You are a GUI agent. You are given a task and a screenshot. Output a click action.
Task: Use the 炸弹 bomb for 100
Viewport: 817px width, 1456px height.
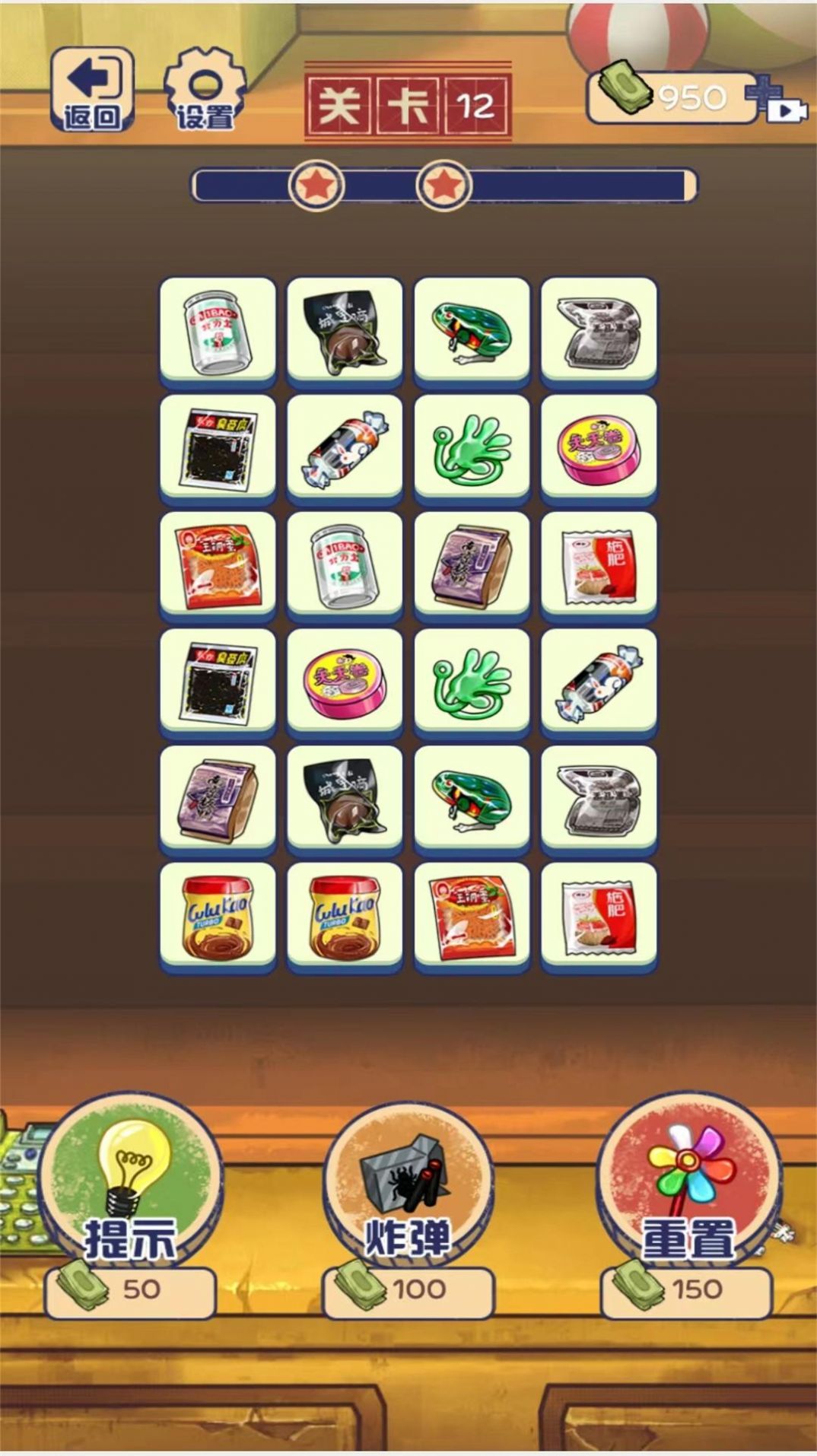[408, 1194]
